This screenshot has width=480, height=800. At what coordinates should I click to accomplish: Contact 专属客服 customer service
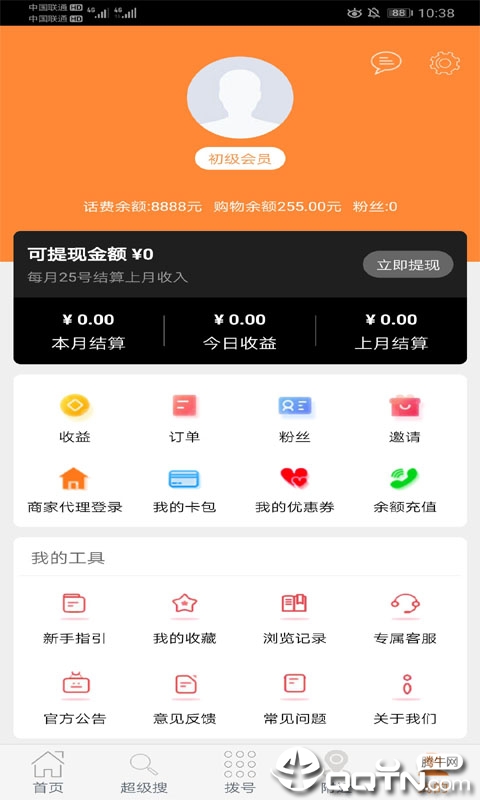click(x=405, y=618)
